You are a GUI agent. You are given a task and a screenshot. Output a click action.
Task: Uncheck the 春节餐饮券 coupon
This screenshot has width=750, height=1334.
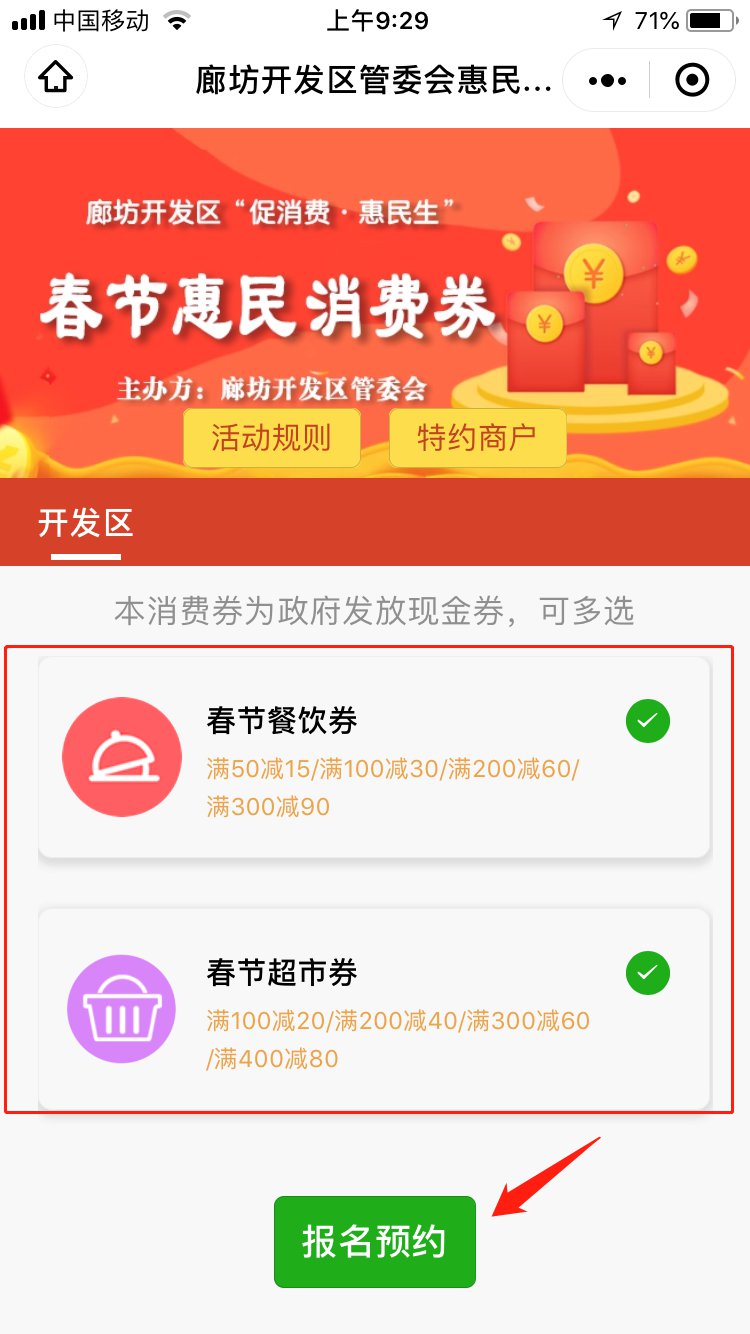point(647,721)
